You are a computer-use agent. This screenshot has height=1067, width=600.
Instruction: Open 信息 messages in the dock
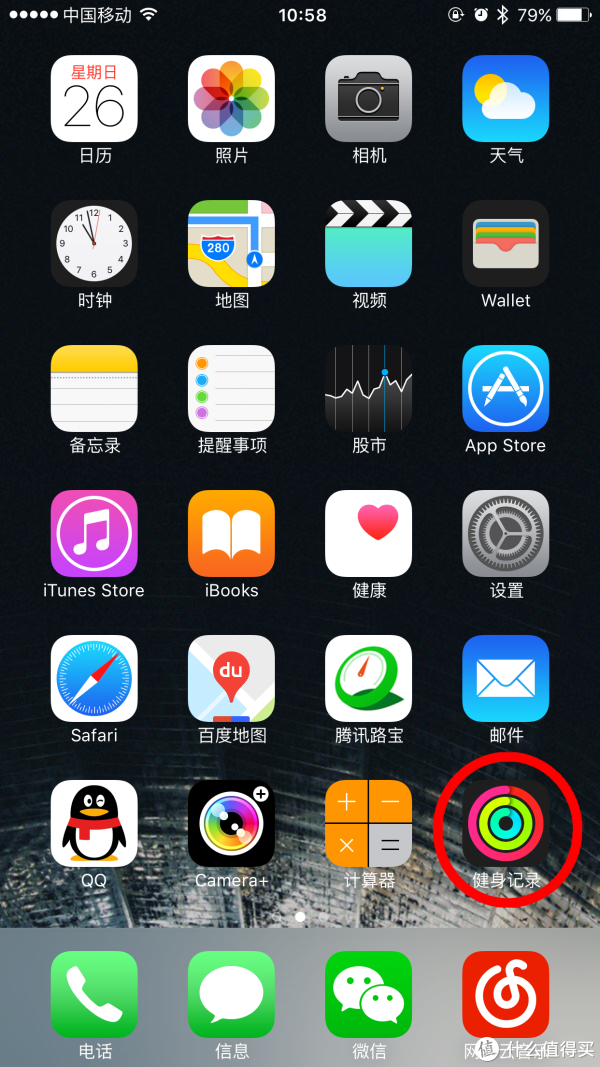coord(231,994)
